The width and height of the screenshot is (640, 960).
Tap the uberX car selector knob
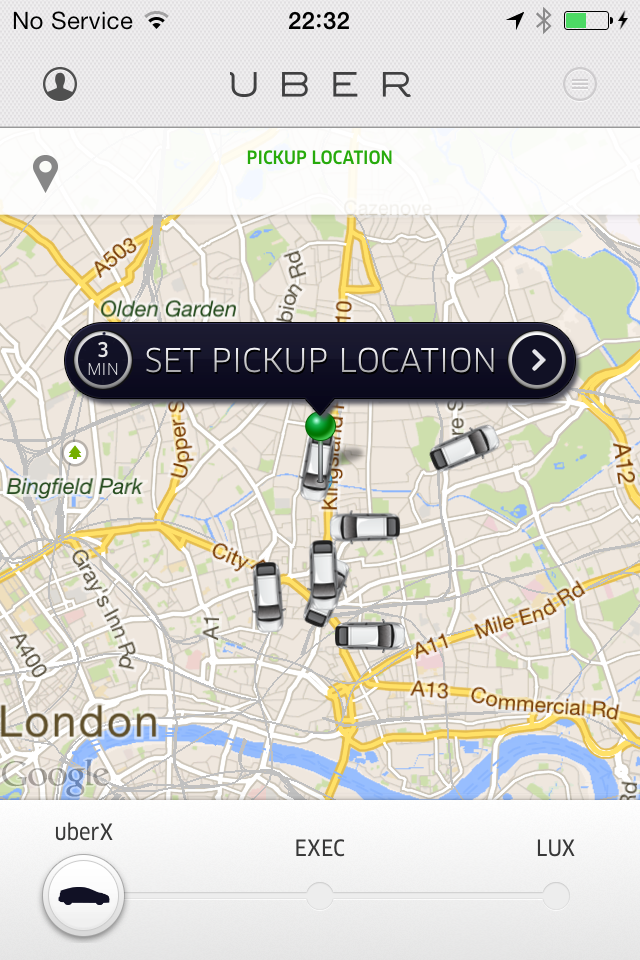click(83, 896)
